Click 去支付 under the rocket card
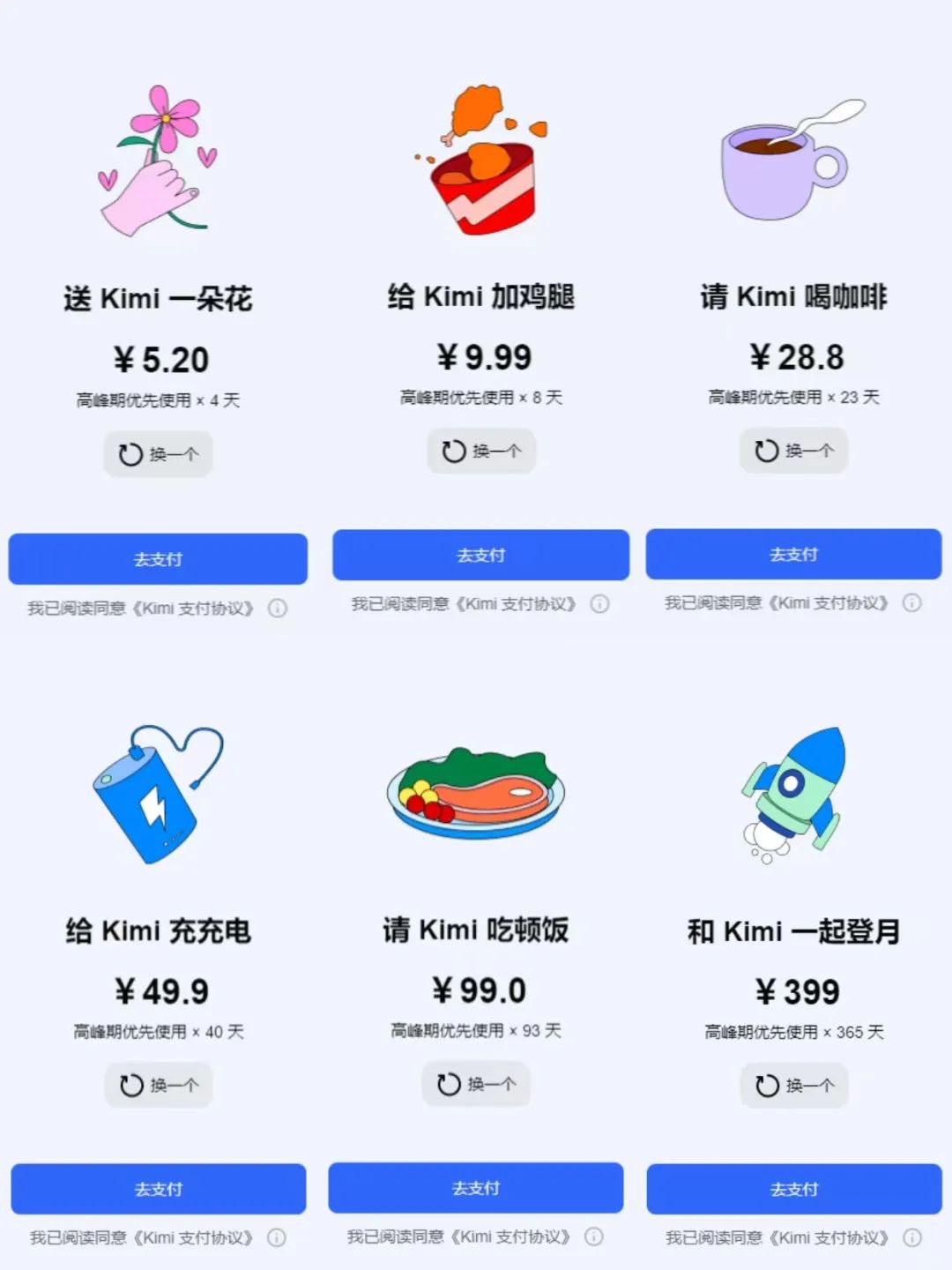Viewport: 952px width, 1270px height. click(793, 1188)
